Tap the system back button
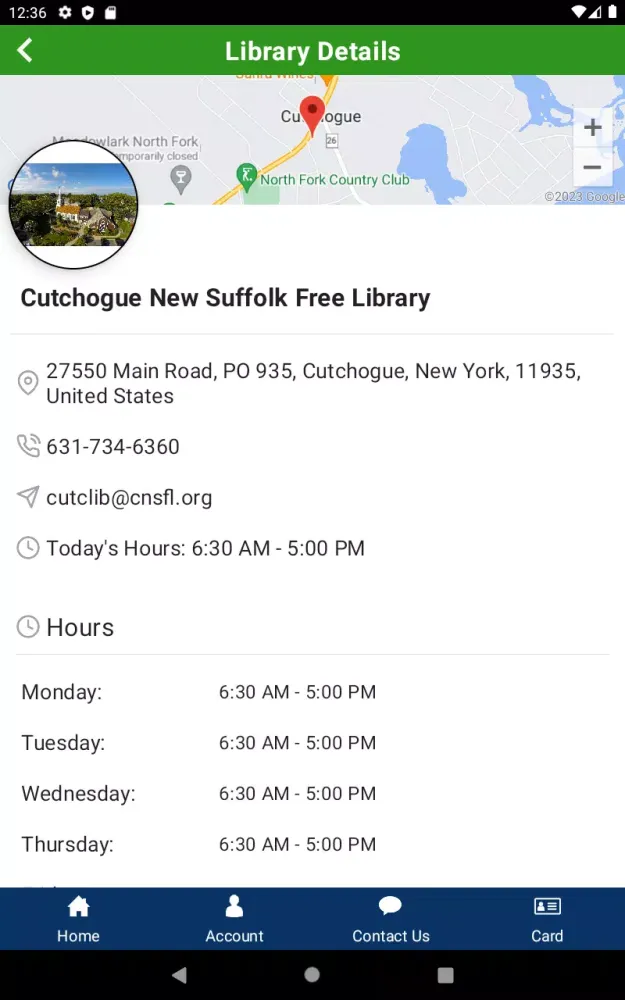Image resolution: width=625 pixels, height=1000 pixels. coord(179,975)
